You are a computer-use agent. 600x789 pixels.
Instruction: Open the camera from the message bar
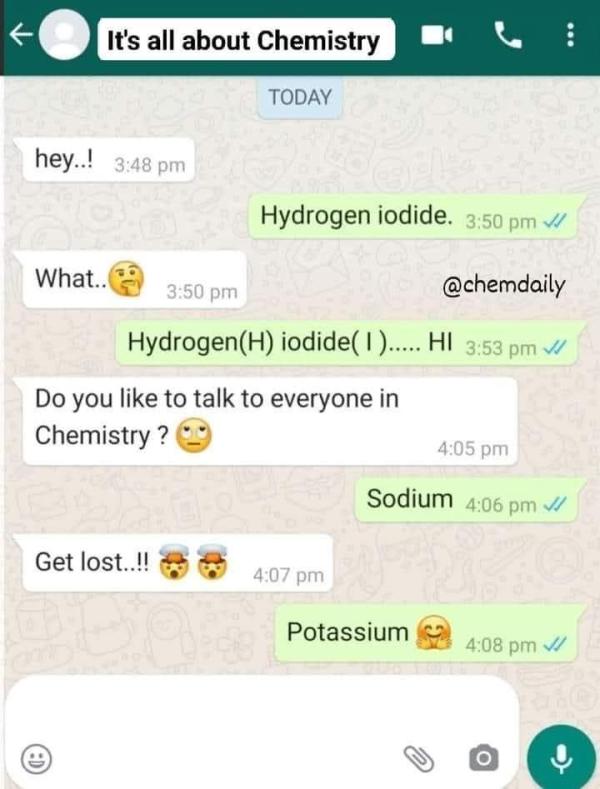coord(483,758)
